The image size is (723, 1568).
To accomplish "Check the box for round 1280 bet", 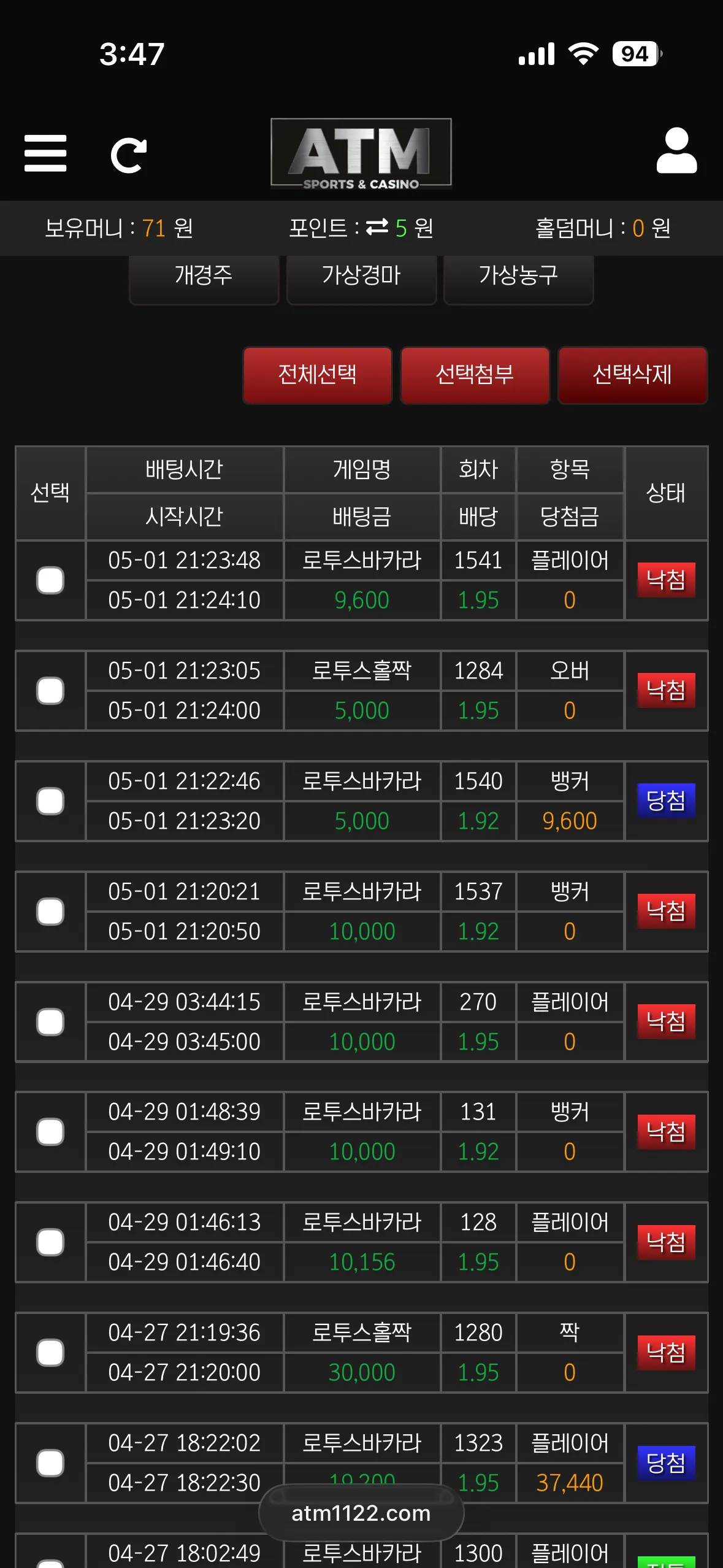I will (50, 1353).
